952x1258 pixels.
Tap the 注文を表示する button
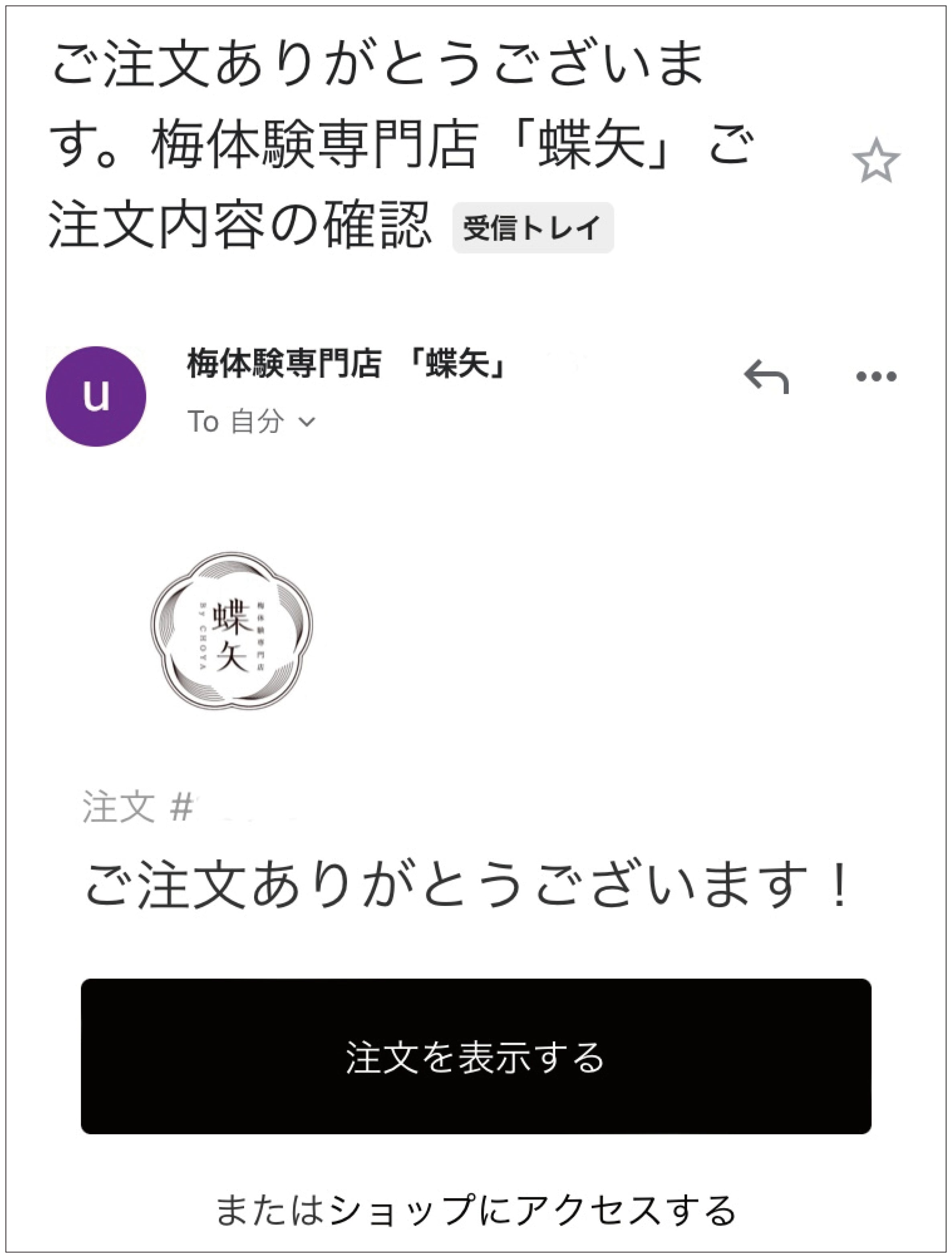(x=475, y=1057)
